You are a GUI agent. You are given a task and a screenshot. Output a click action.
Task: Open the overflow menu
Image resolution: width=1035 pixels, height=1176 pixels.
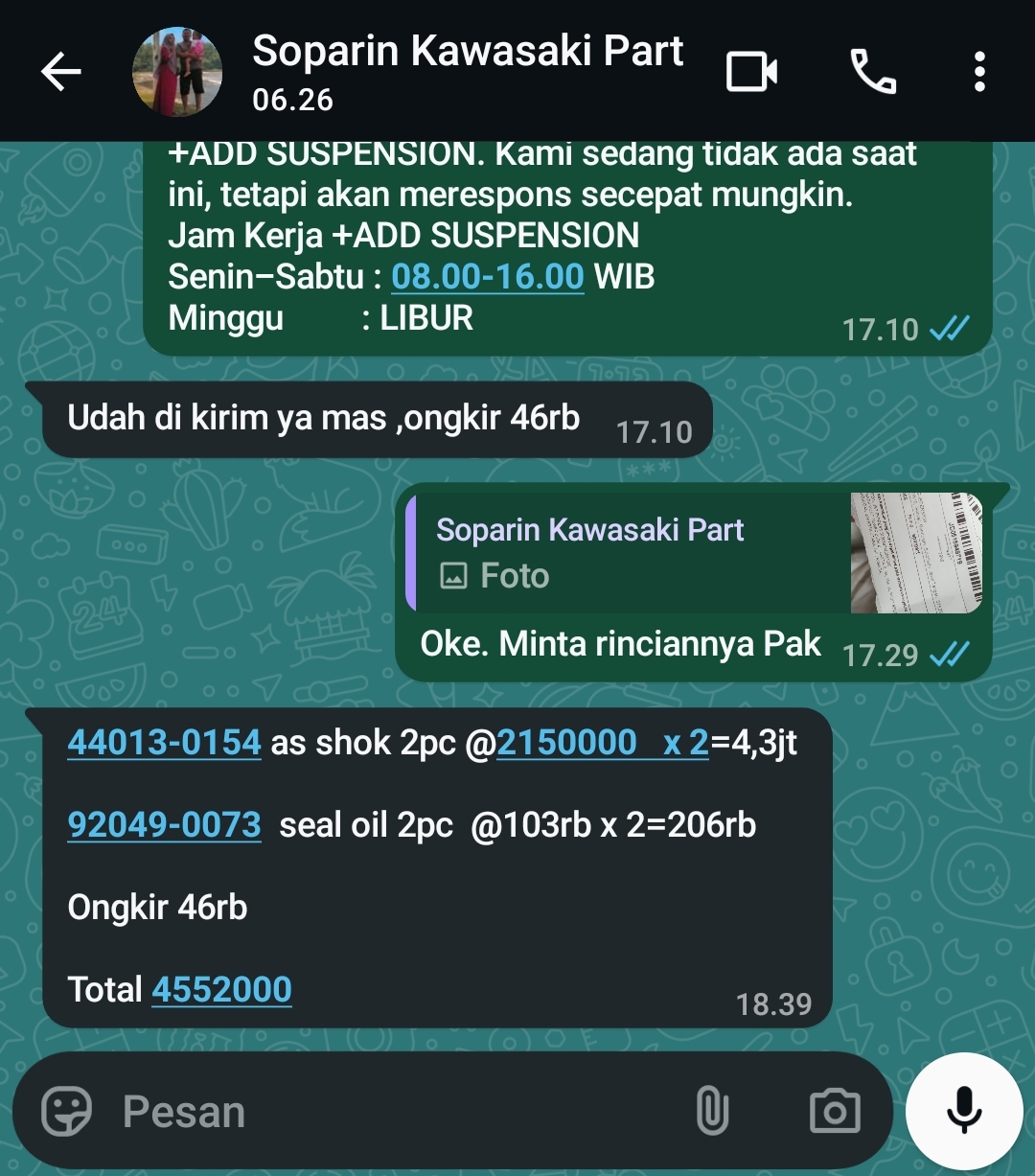click(x=978, y=72)
